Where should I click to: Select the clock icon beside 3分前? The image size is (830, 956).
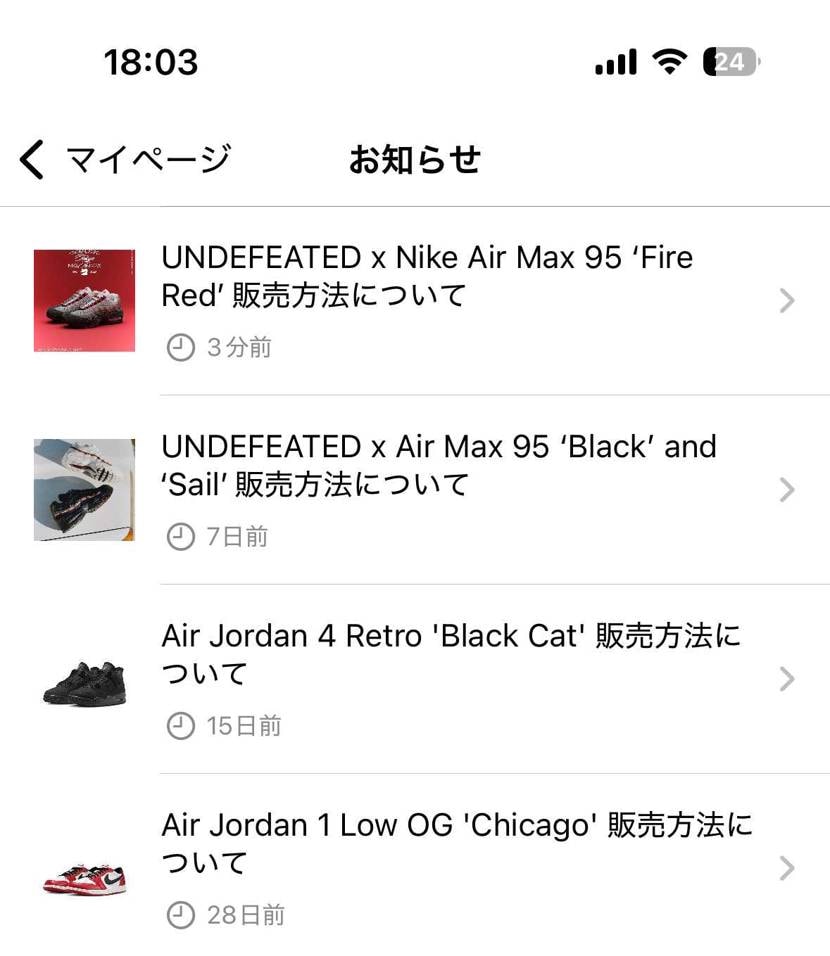pyautogui.click(x=180, y=347)
